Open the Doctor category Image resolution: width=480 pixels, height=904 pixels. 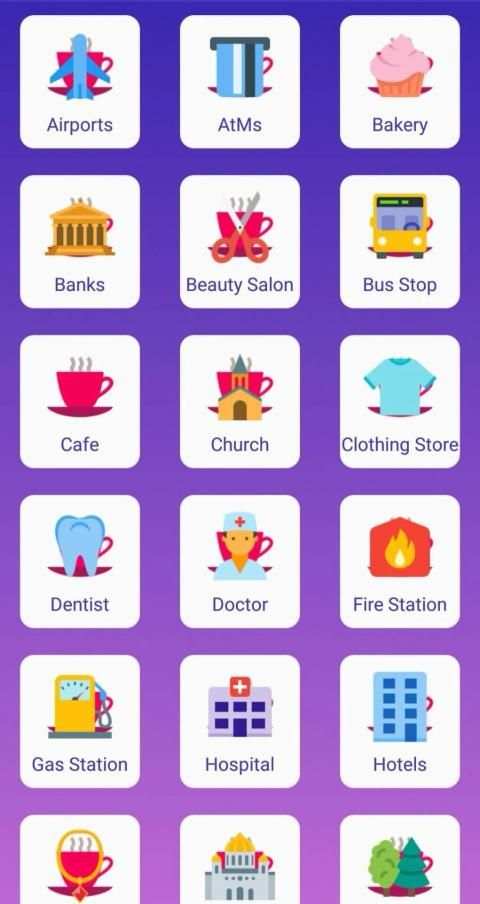pos(240,562)
